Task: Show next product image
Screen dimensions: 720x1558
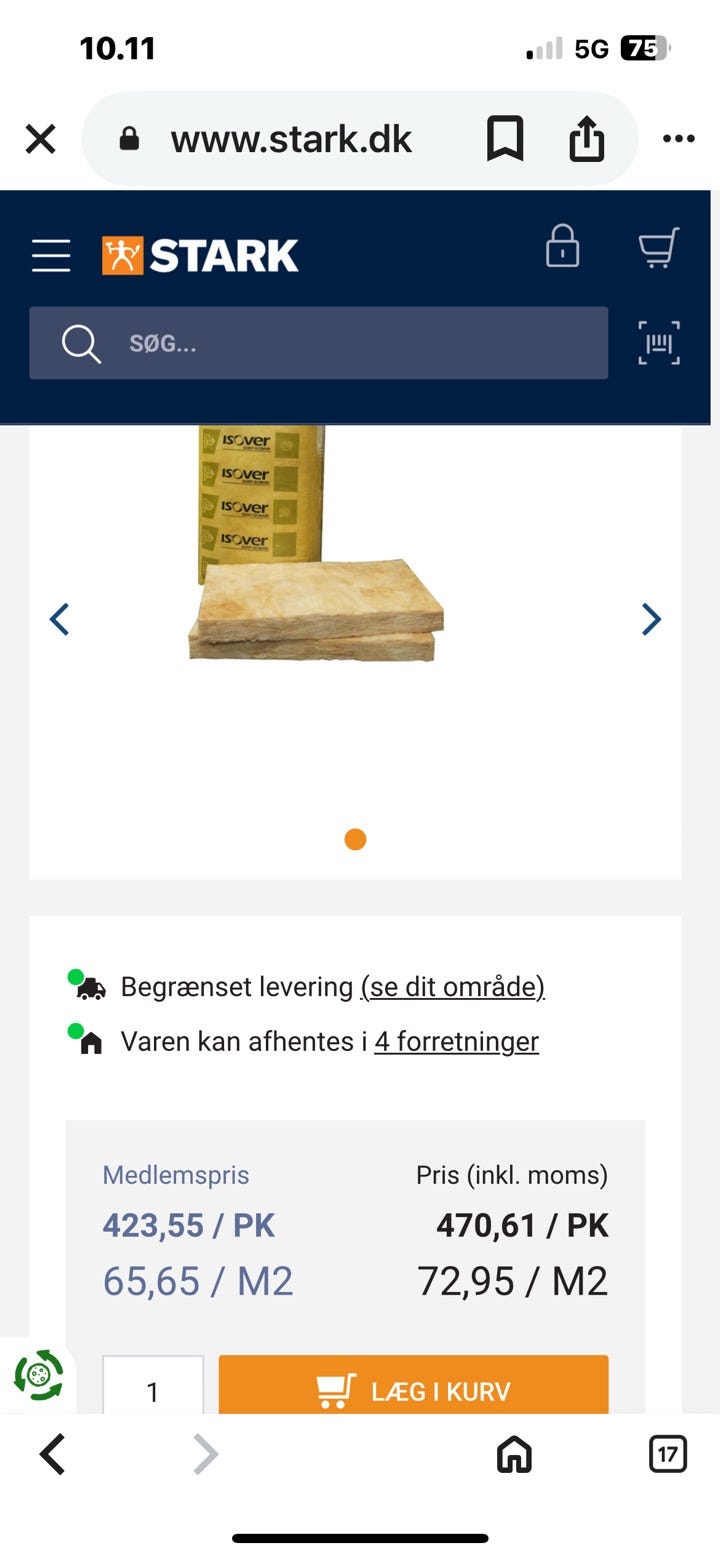Action: [x=651, y=619]
